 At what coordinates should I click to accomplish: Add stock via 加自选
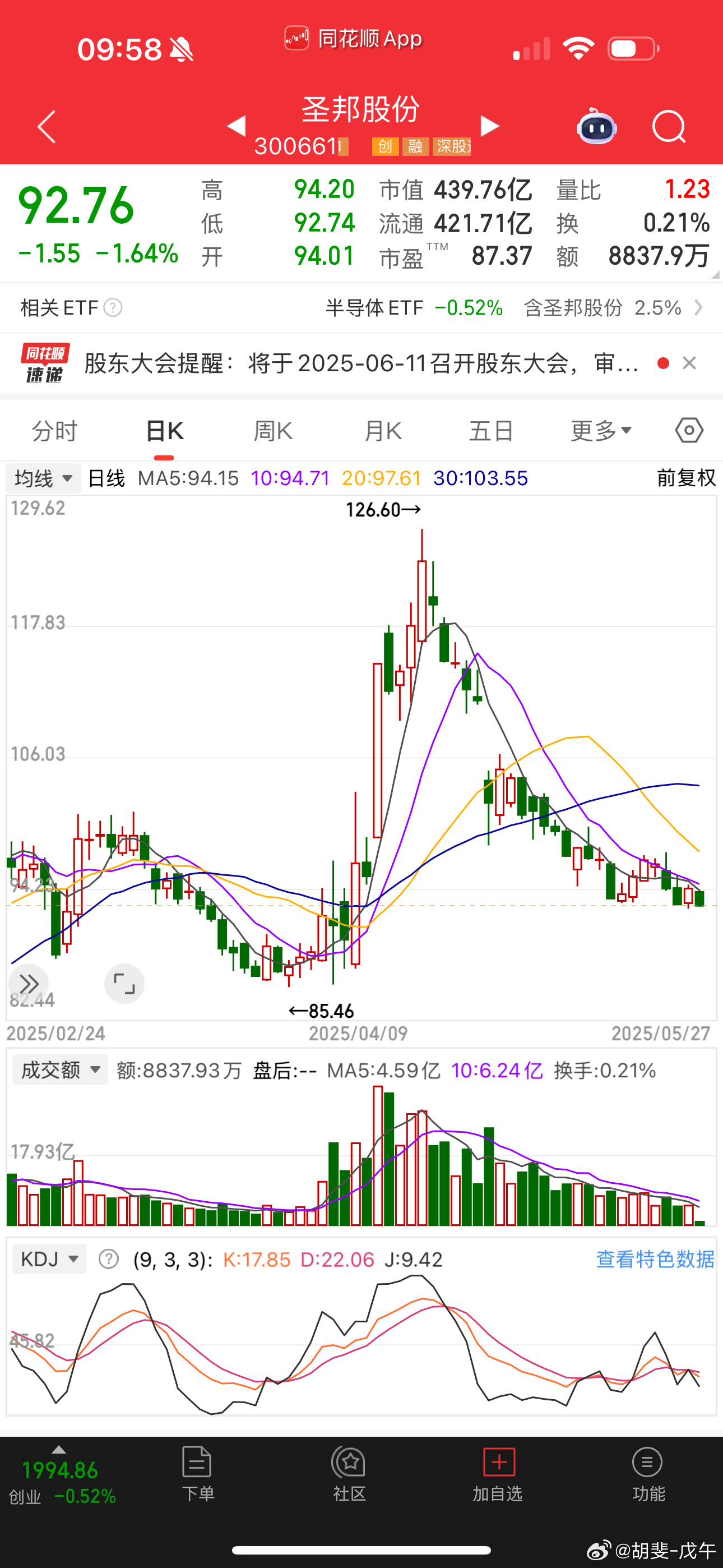point(498,1474)
